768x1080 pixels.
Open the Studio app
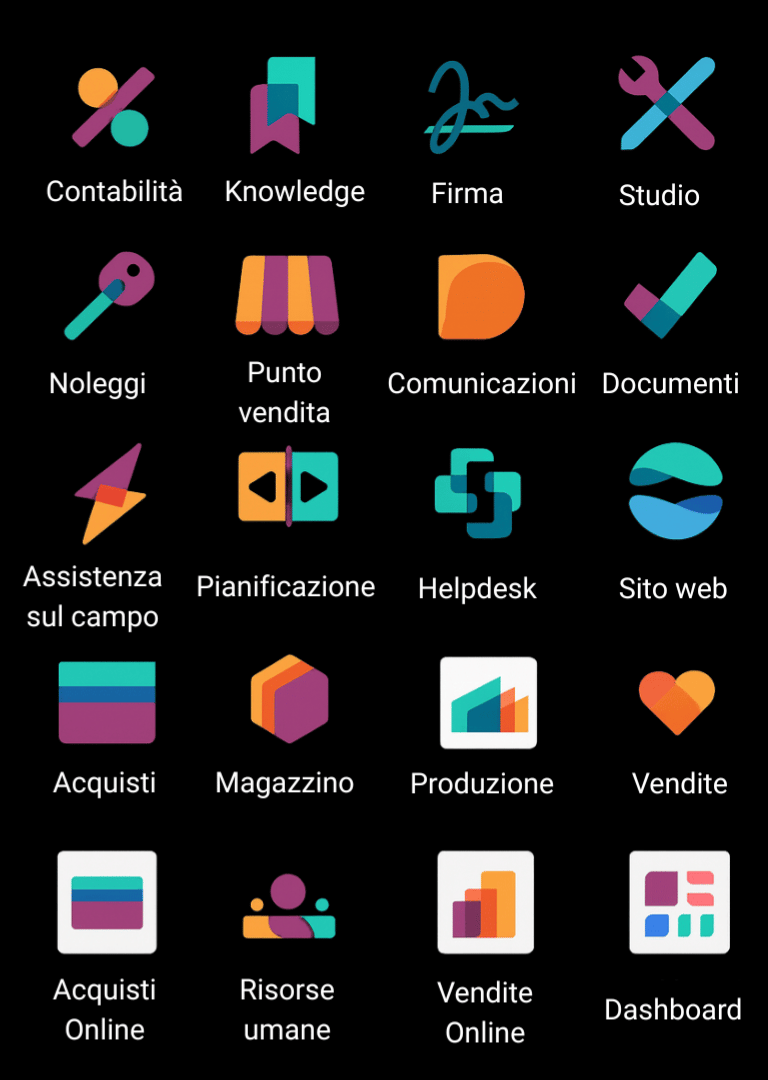tap(667, 104)
